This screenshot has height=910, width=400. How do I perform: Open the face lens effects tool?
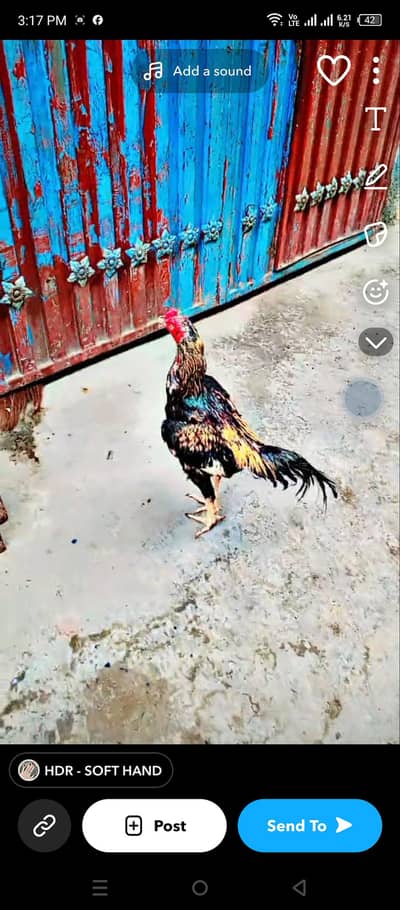click(376, 292)
